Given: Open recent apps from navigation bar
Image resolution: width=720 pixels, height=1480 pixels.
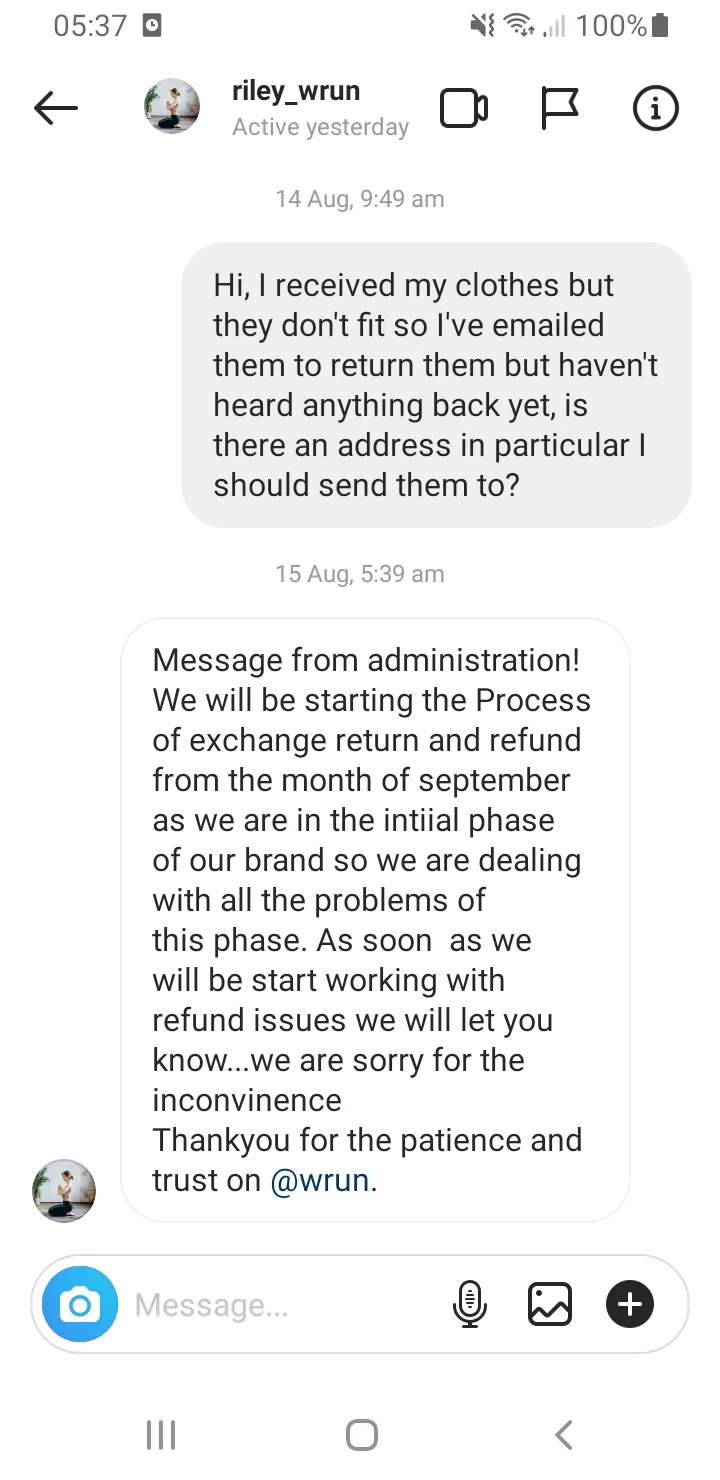Looking at the screenshot, I should point(161,1435).
